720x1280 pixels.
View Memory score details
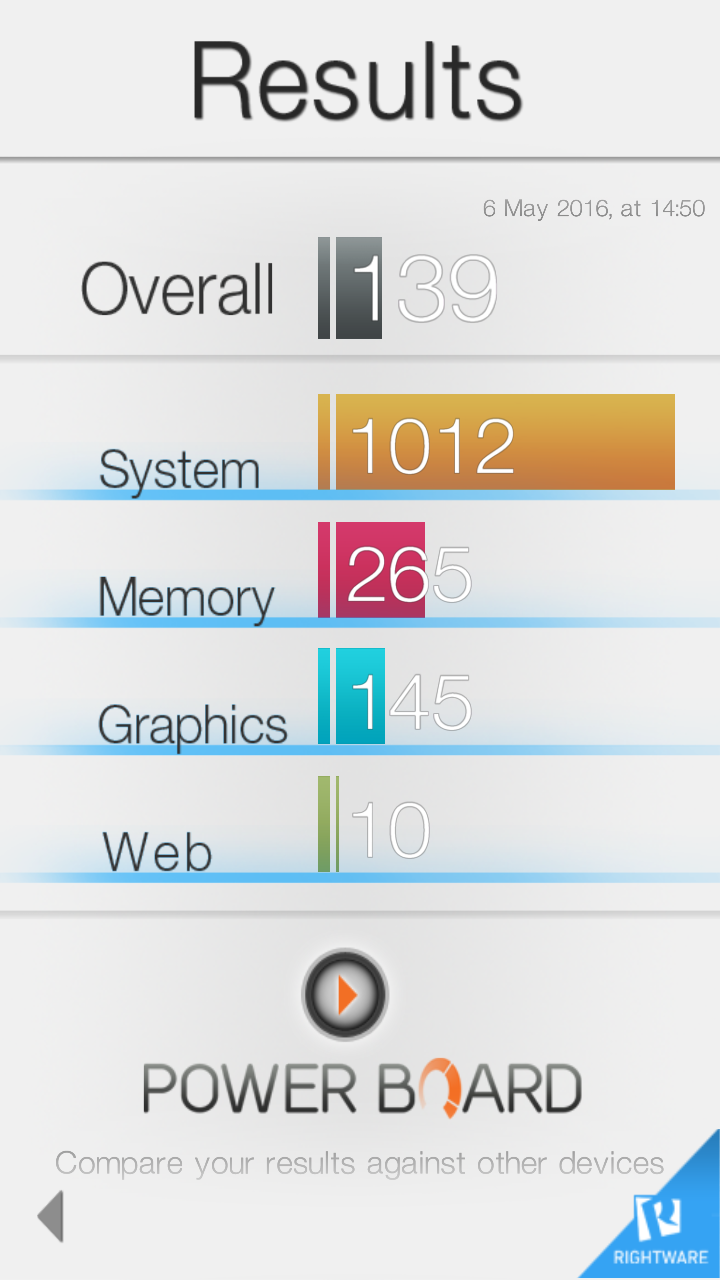tap(360, 569)
